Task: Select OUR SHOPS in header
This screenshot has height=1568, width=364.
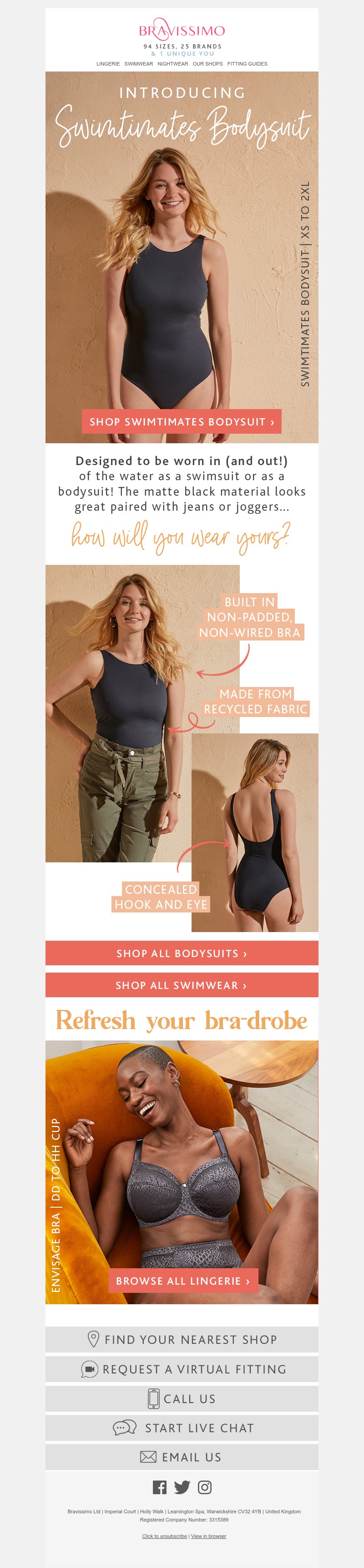Action: (208, 64)
